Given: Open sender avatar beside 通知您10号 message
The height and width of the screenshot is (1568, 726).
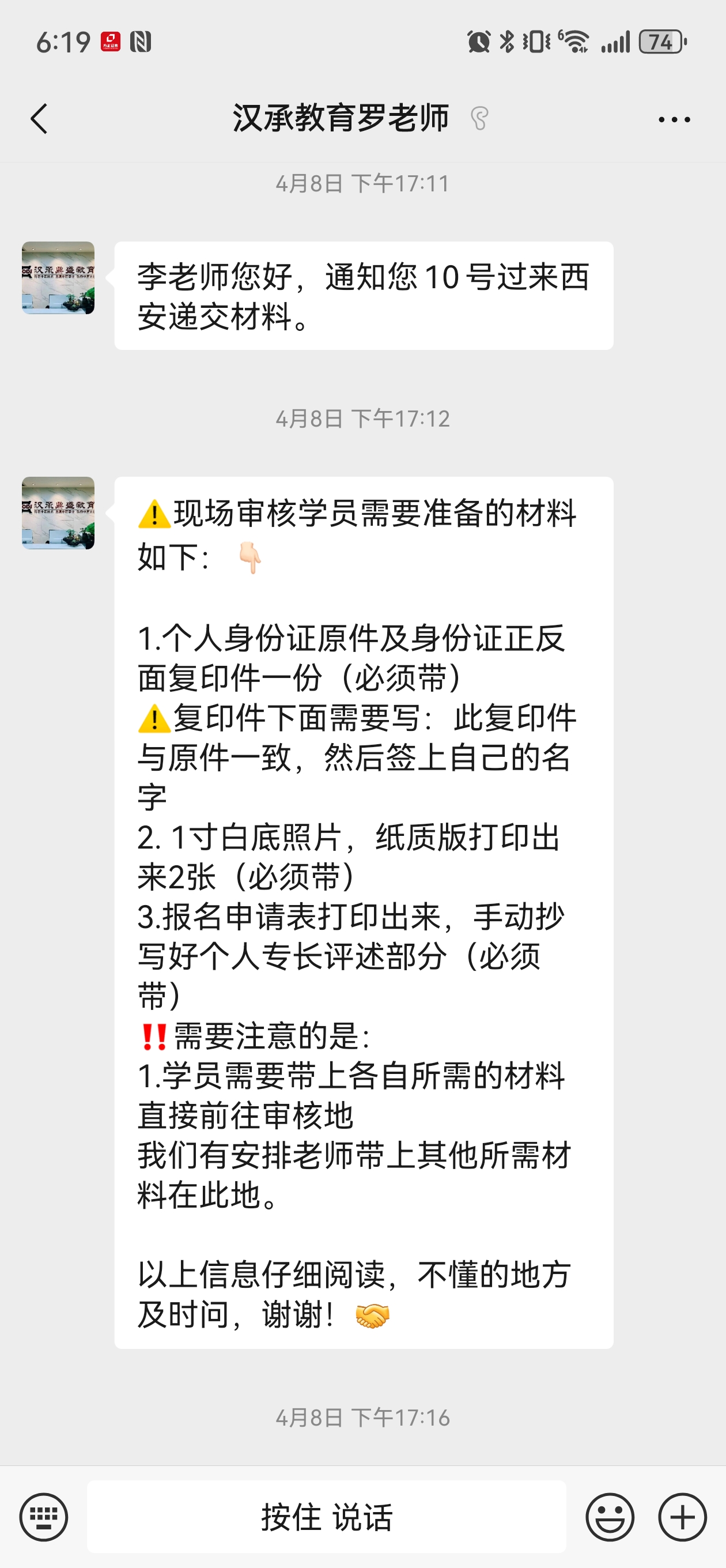Looking at the screenshot, I should click(58, 277).
